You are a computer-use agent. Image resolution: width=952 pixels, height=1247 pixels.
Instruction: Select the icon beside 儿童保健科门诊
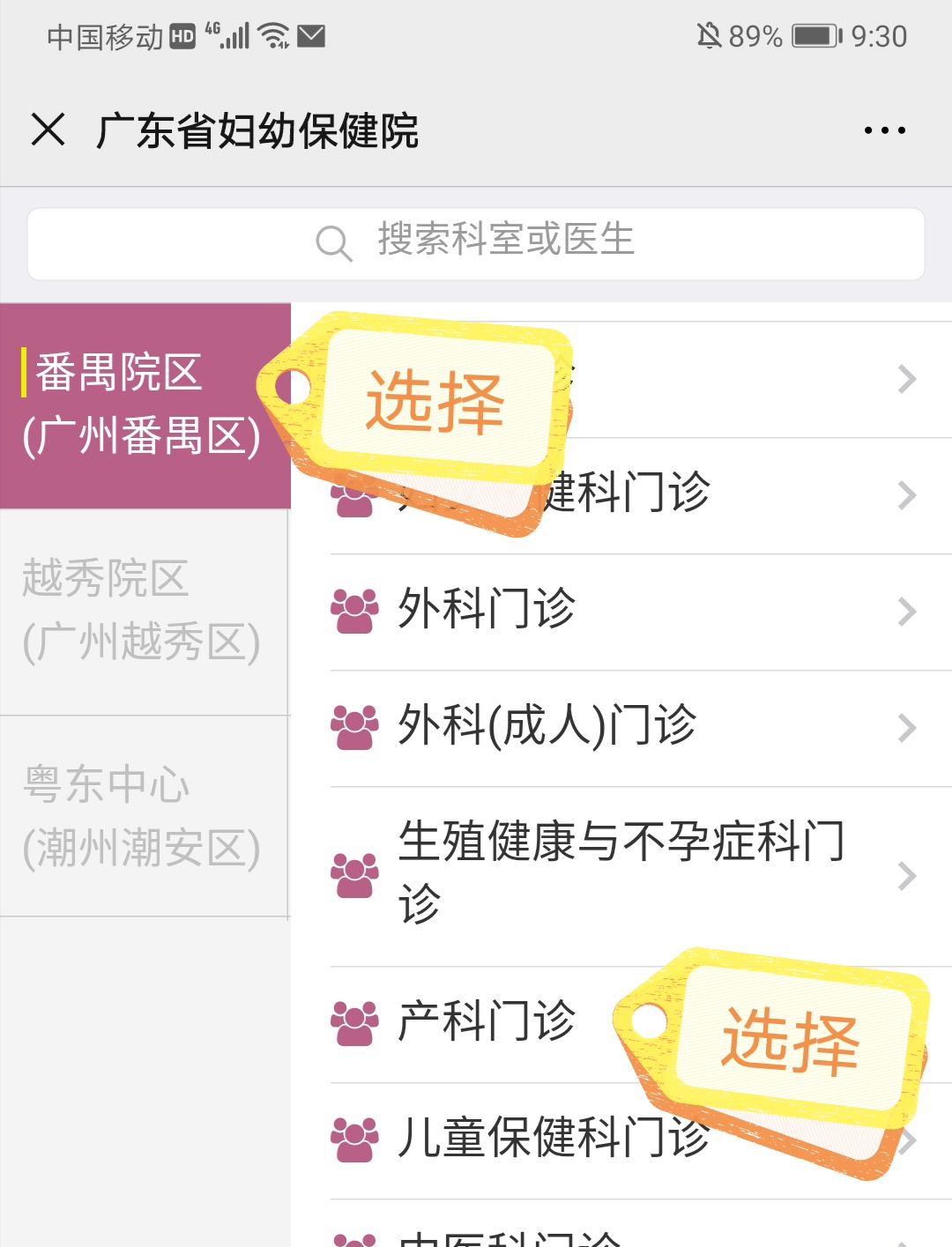coord(355,1139)
